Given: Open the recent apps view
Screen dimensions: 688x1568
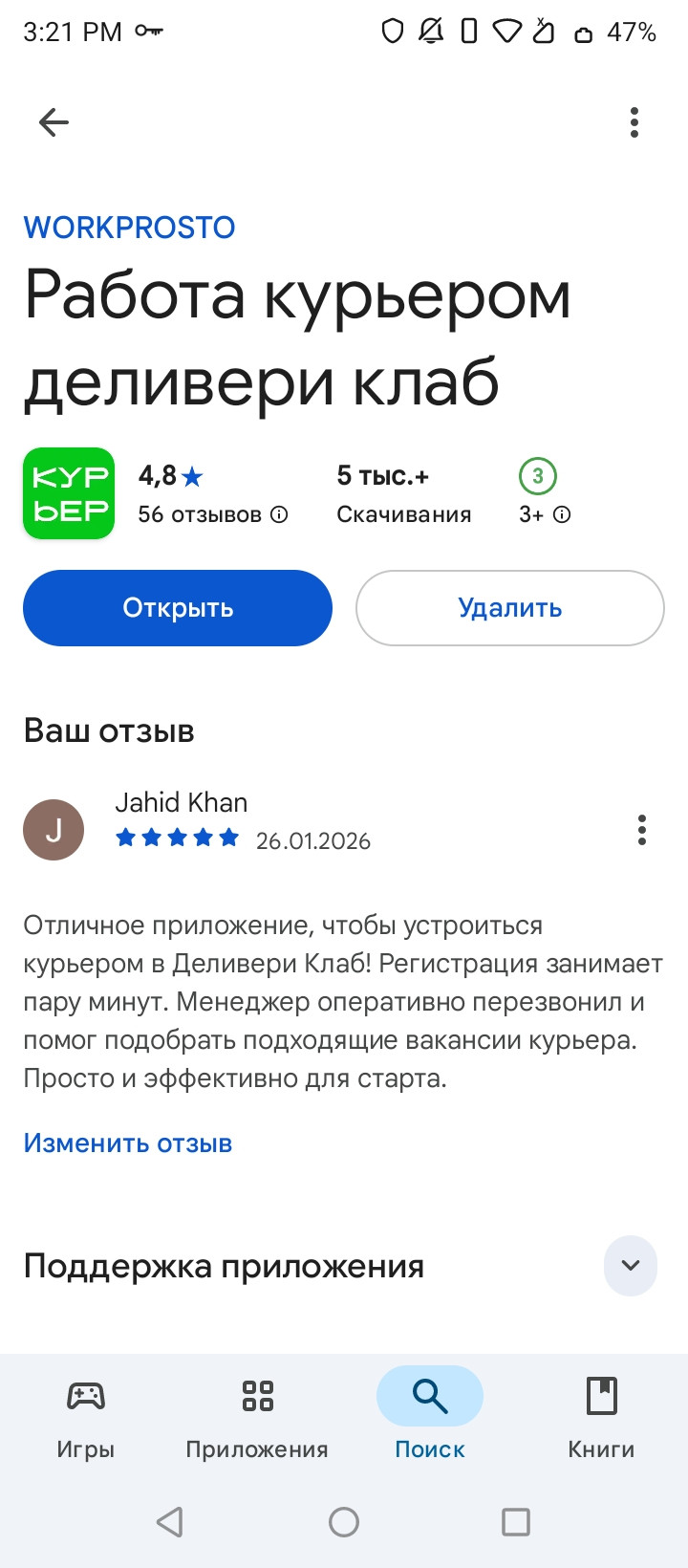Looking at the screenshot, I should (x=515, y=1521).
